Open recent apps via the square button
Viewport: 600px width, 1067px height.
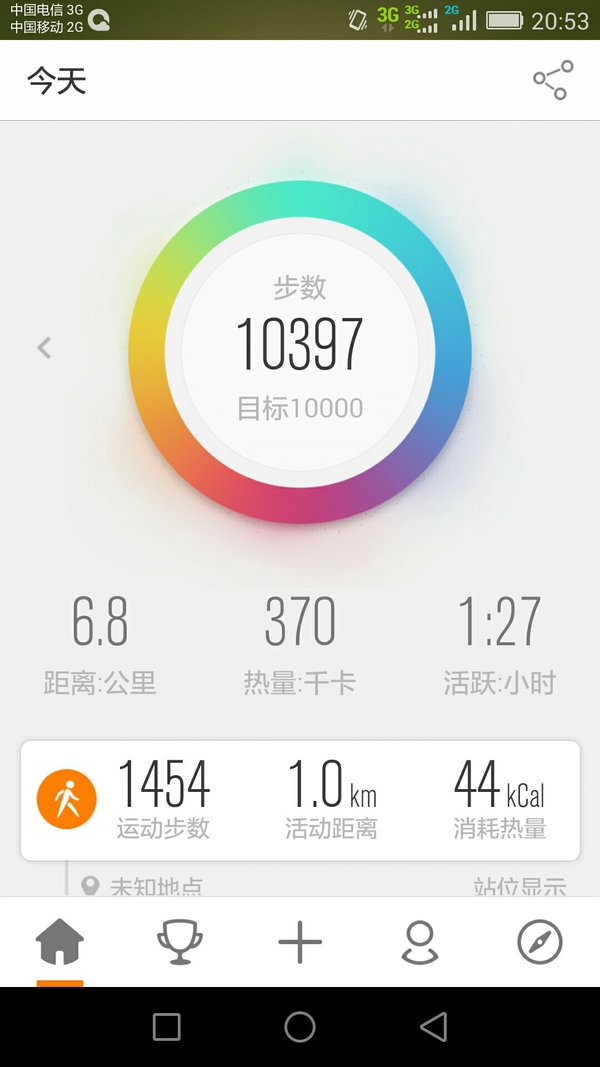pyautogui.click(x=167, y=1027)
